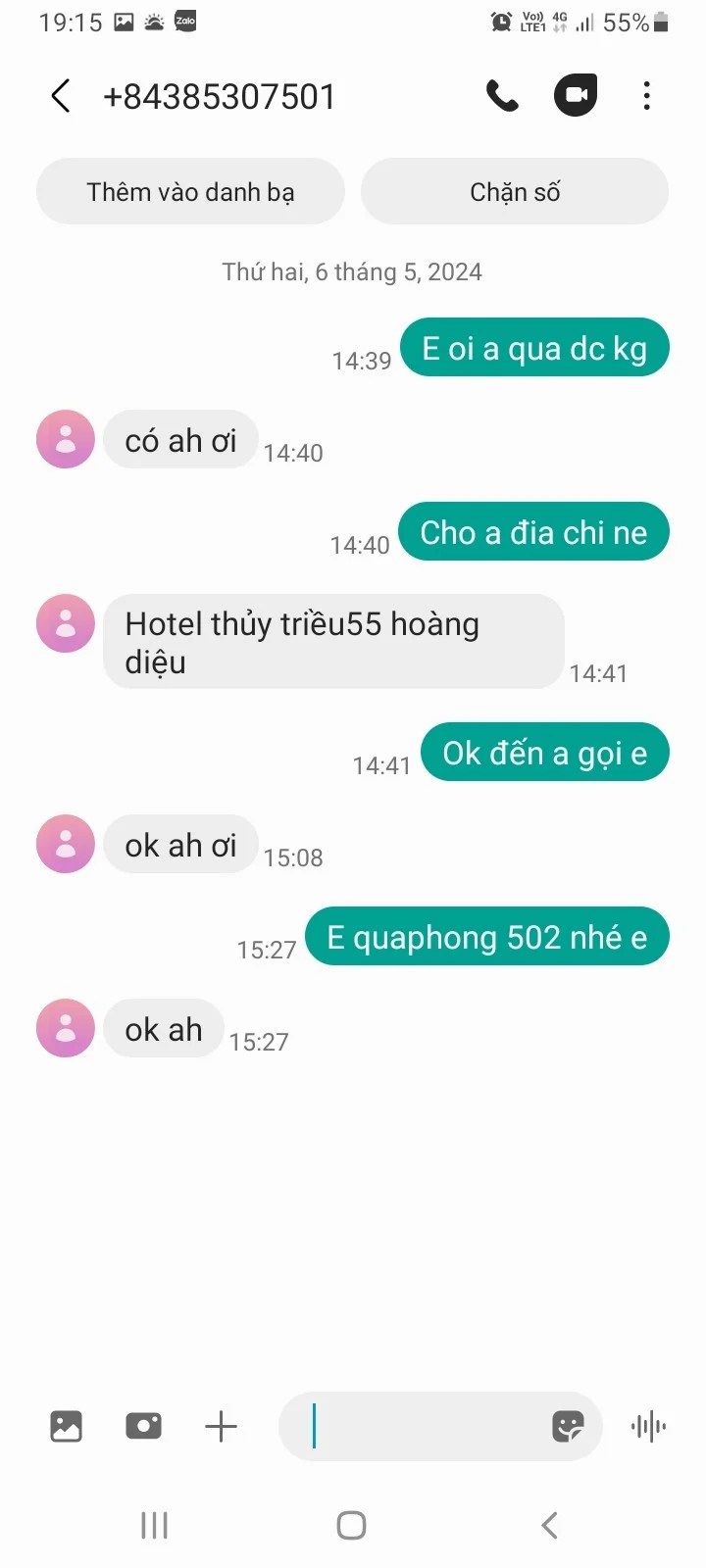Screen dimensions: 706x1568
Task: Open the sticker and emoji picker
Action: coord(568,1426)
